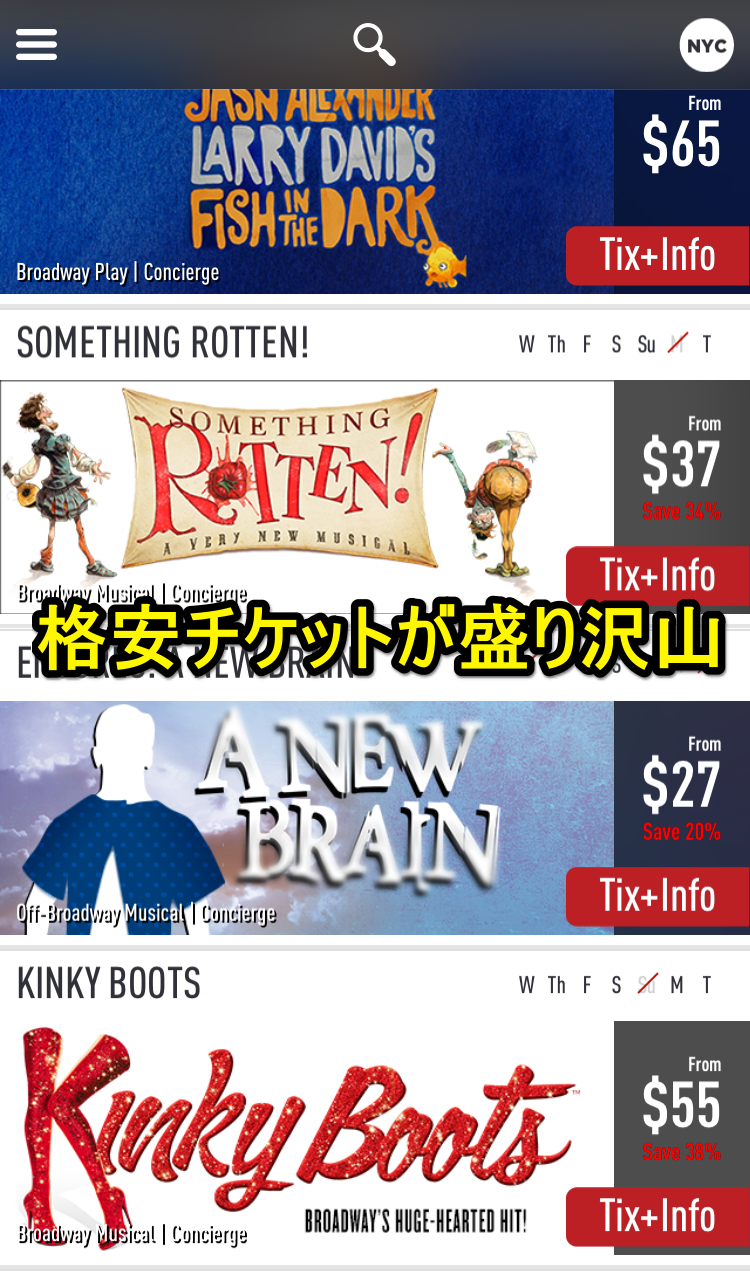Open the hamburger menu
Screen dimensions: 750x1276
[x=37, y=43]
